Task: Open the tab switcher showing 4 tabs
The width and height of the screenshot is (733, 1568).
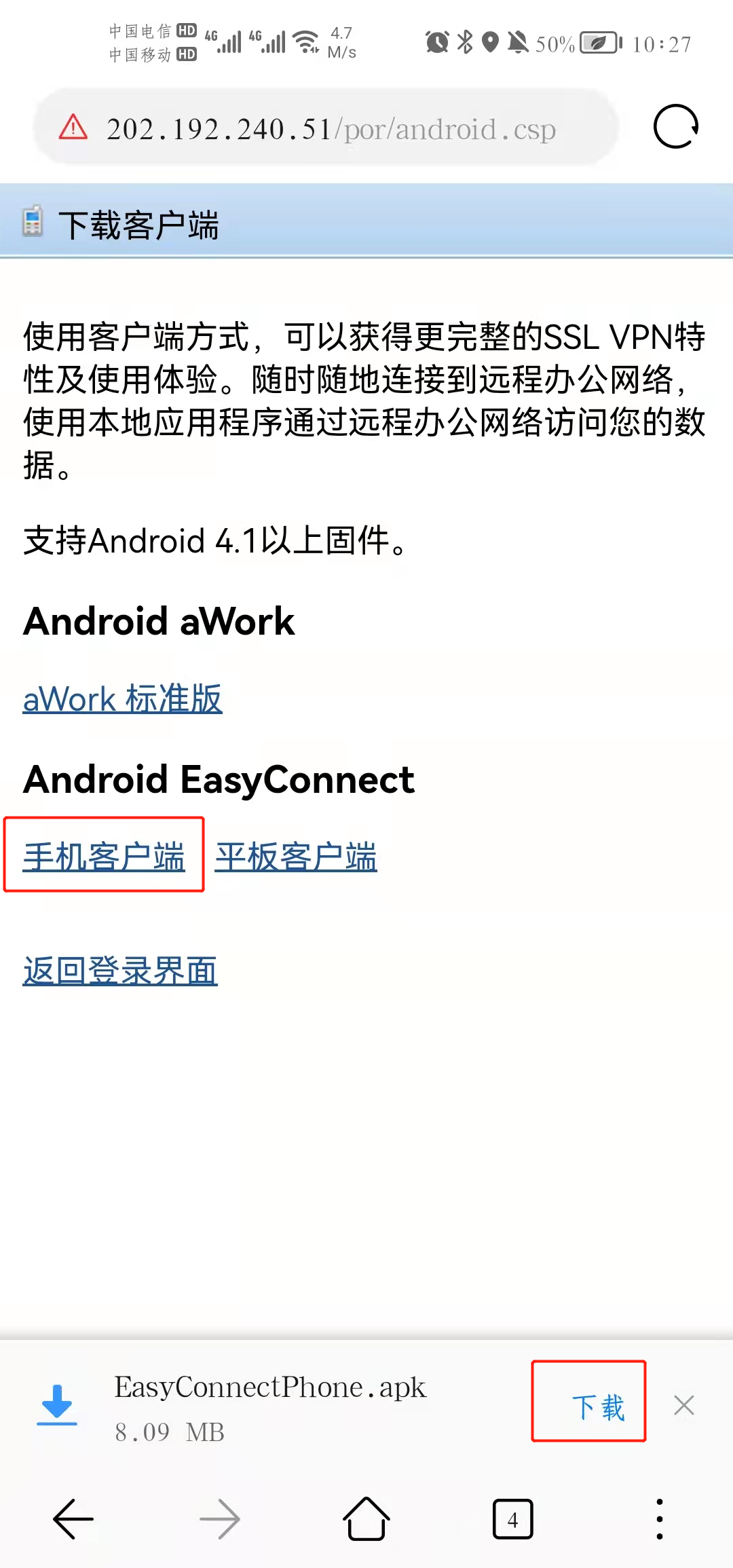Action: click(x=512, y=1519)
